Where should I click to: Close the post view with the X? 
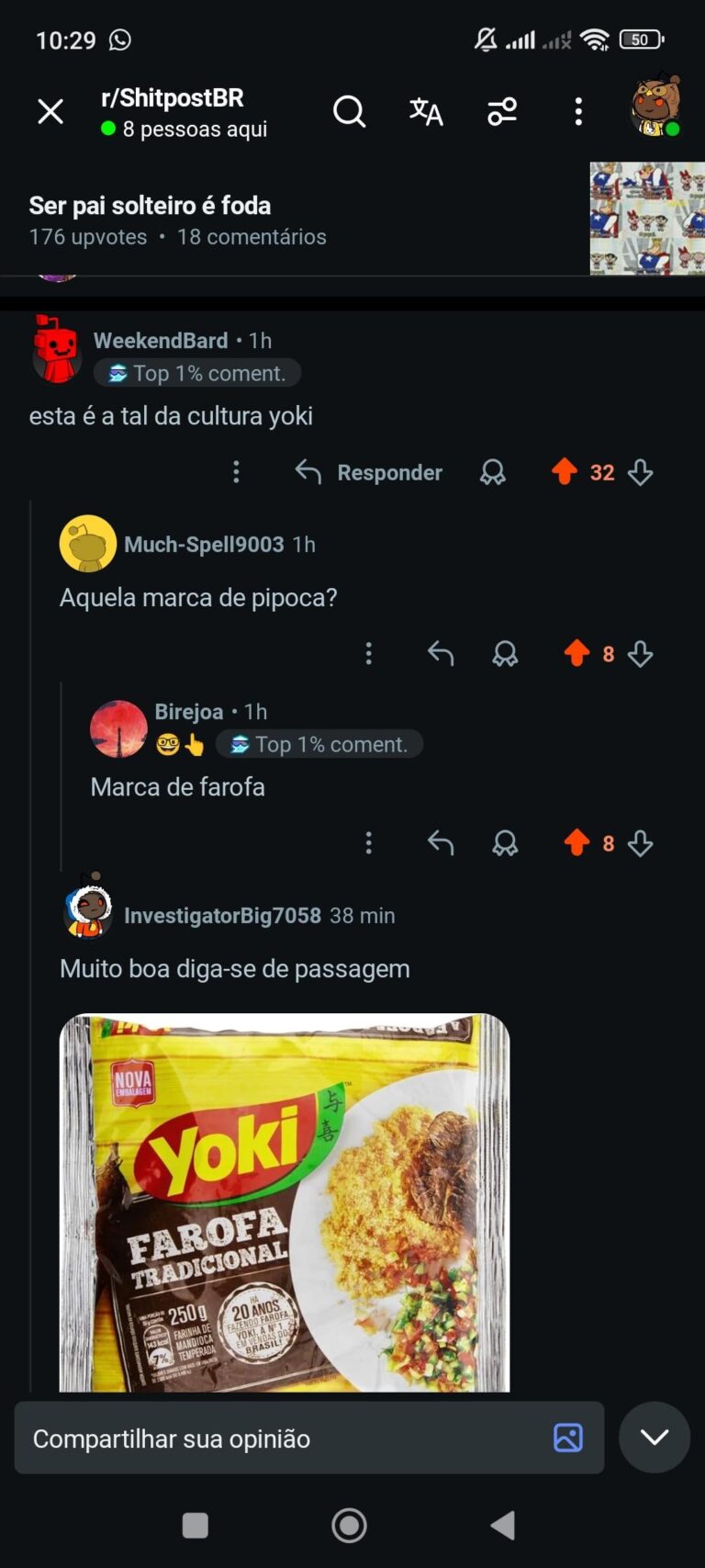click(50, 112)
